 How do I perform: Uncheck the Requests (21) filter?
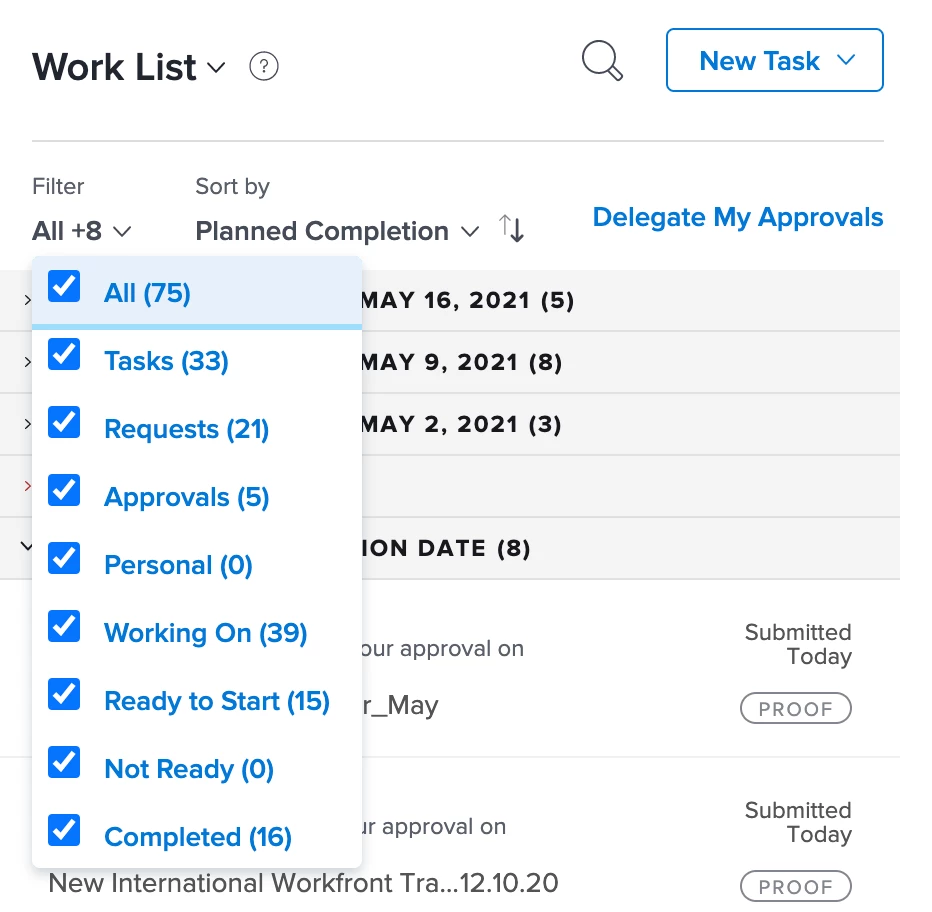(x=64, y=423)
